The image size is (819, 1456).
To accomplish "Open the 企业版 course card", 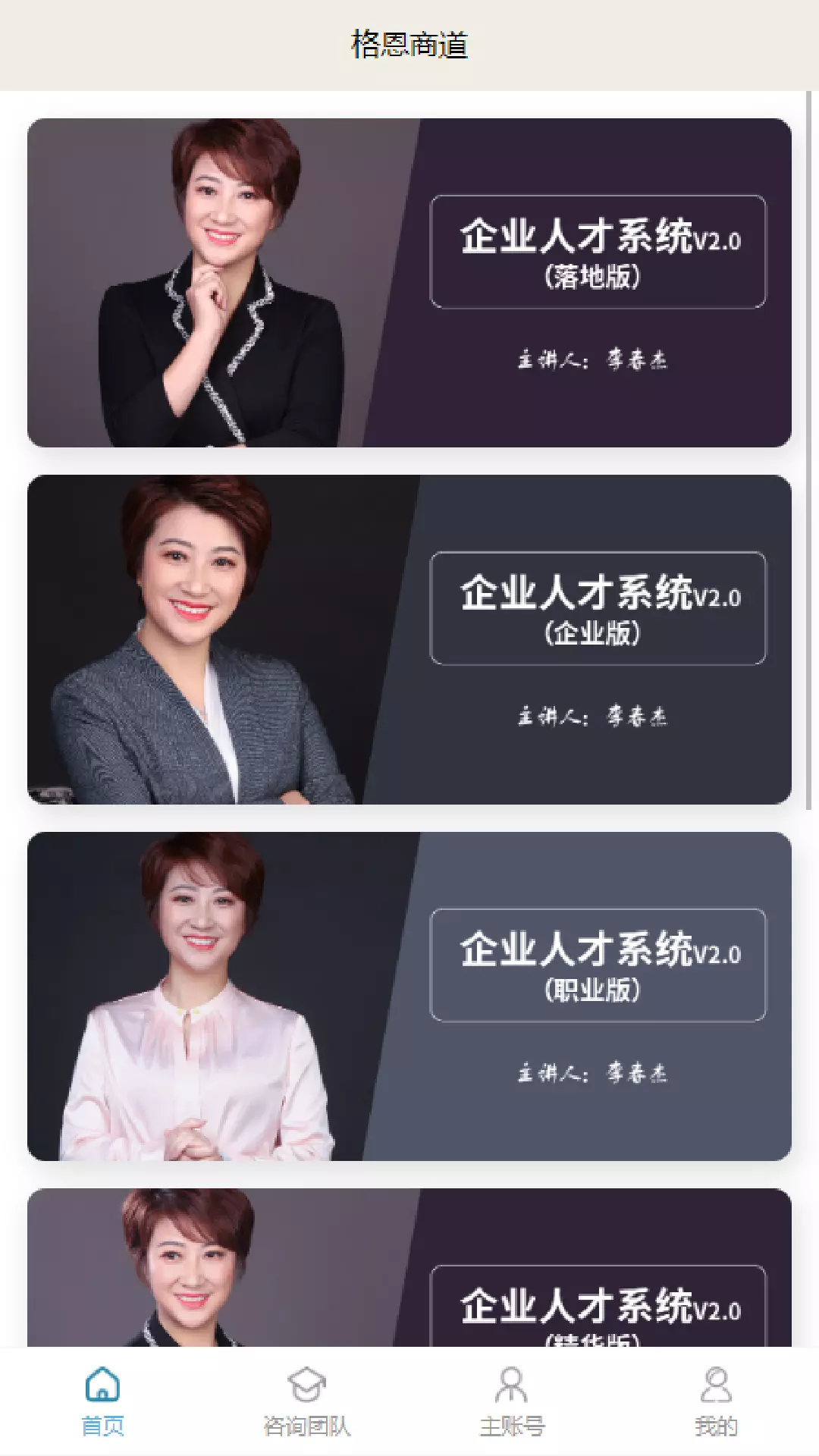I will tap(409, 639).
